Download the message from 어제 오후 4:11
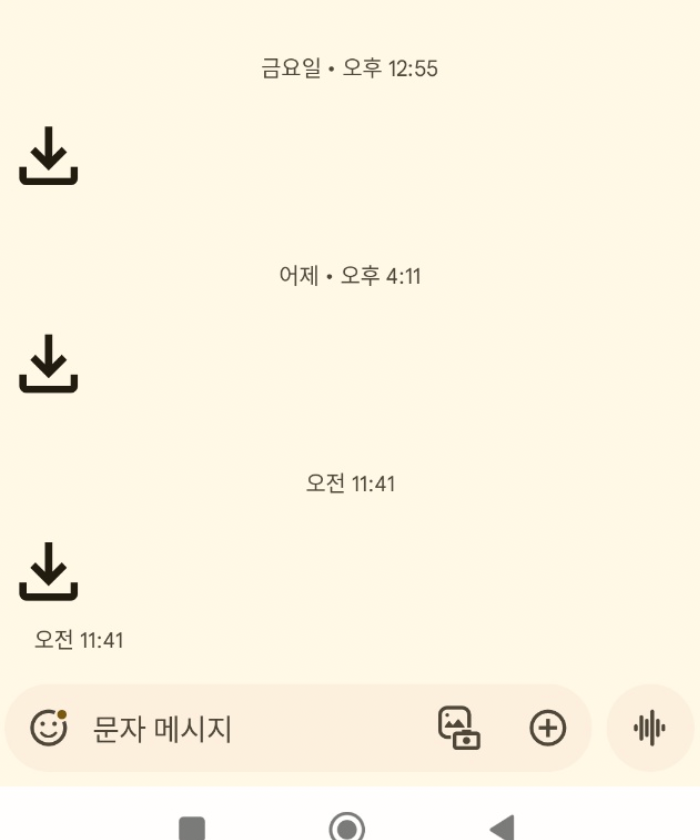 coord(48,364)
